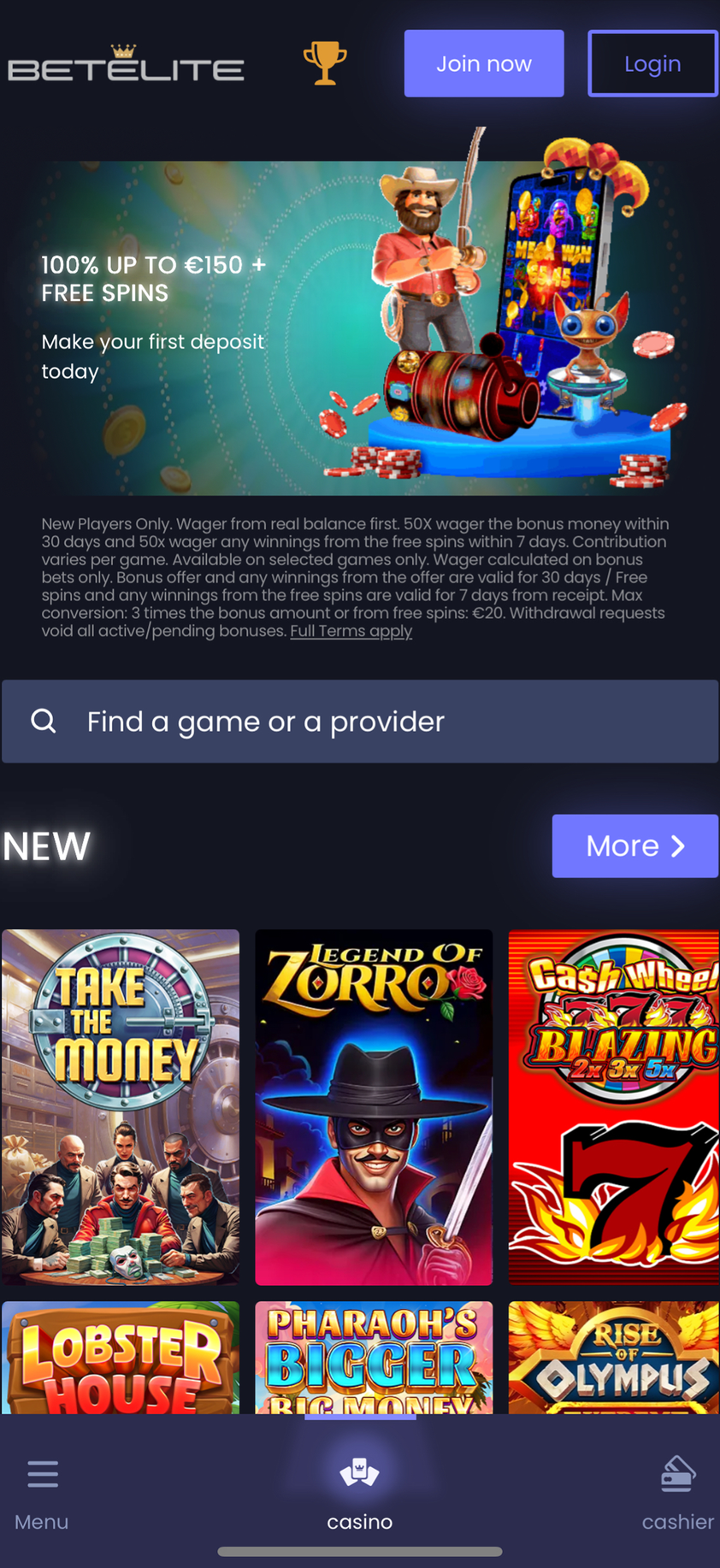Open the Rise of Olympus game
The width and height of the screenshot is (720, 1568).
pyautogui.click(x=613, y=1357)
